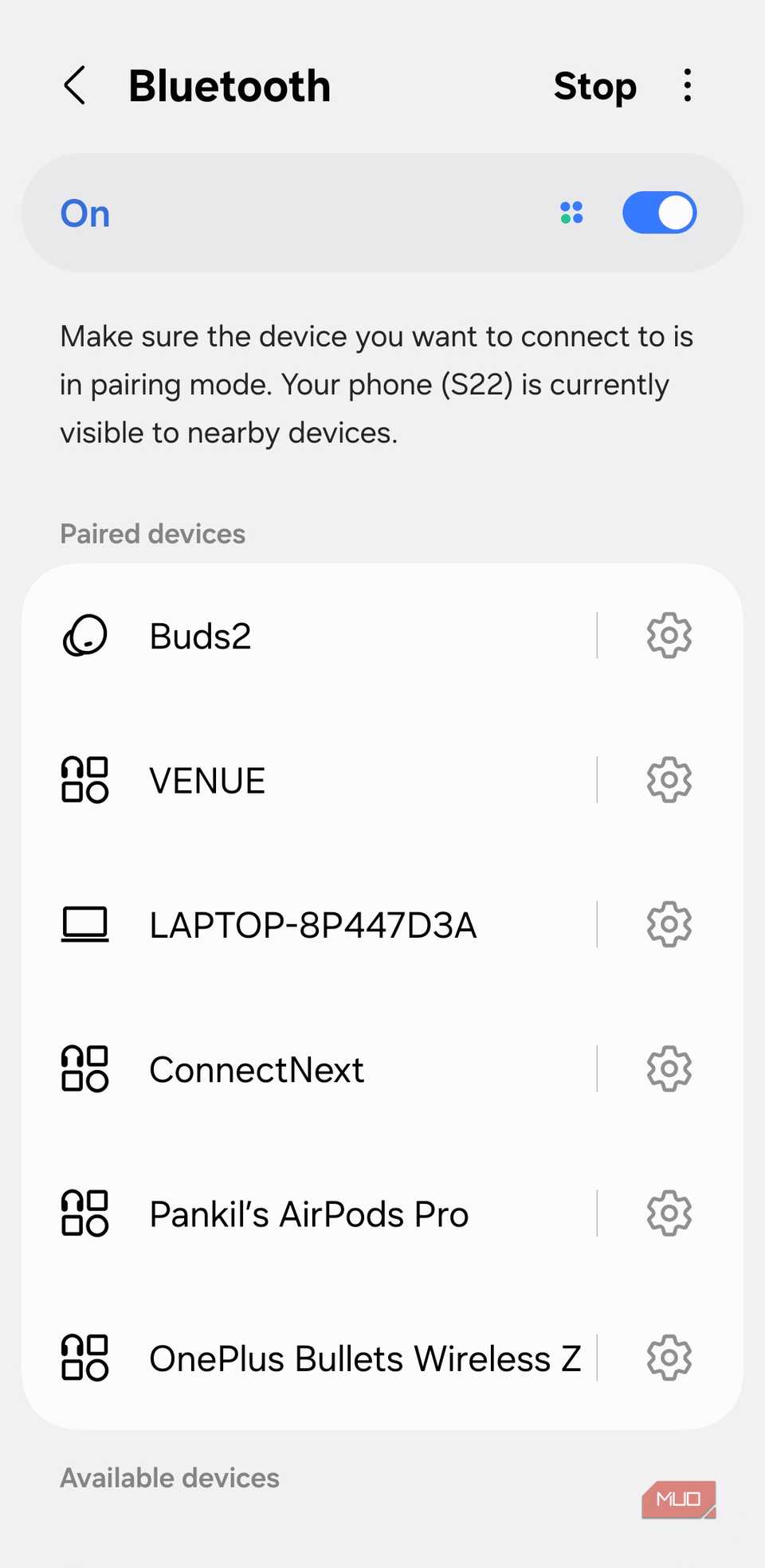Select the VENUE headphones icon

pos(84,780)
